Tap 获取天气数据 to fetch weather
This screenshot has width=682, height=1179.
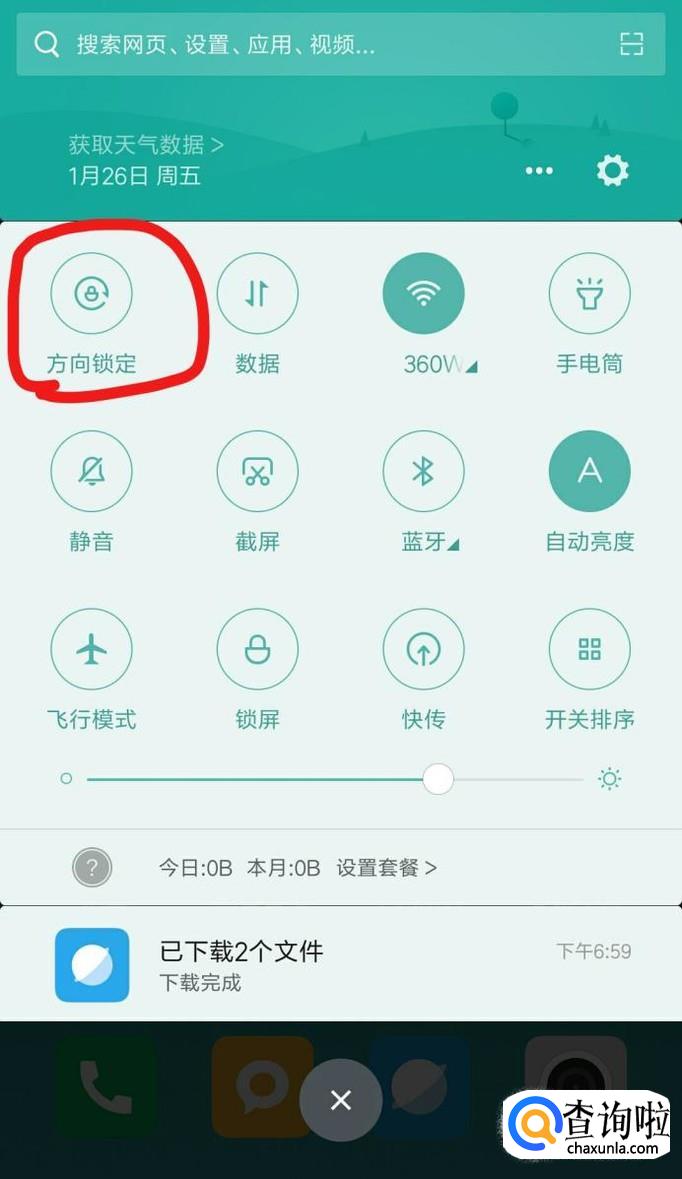click(x=146, y=145)
